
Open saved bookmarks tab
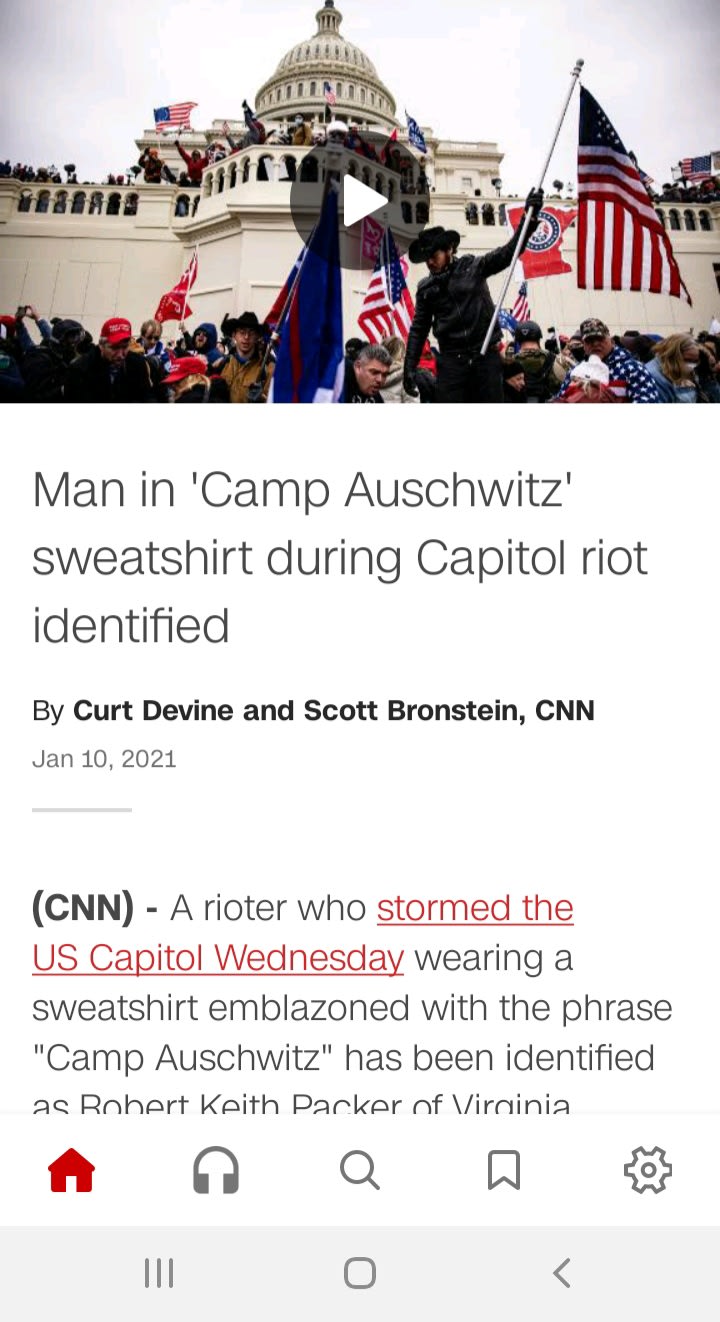click(x=504, y=1169)
